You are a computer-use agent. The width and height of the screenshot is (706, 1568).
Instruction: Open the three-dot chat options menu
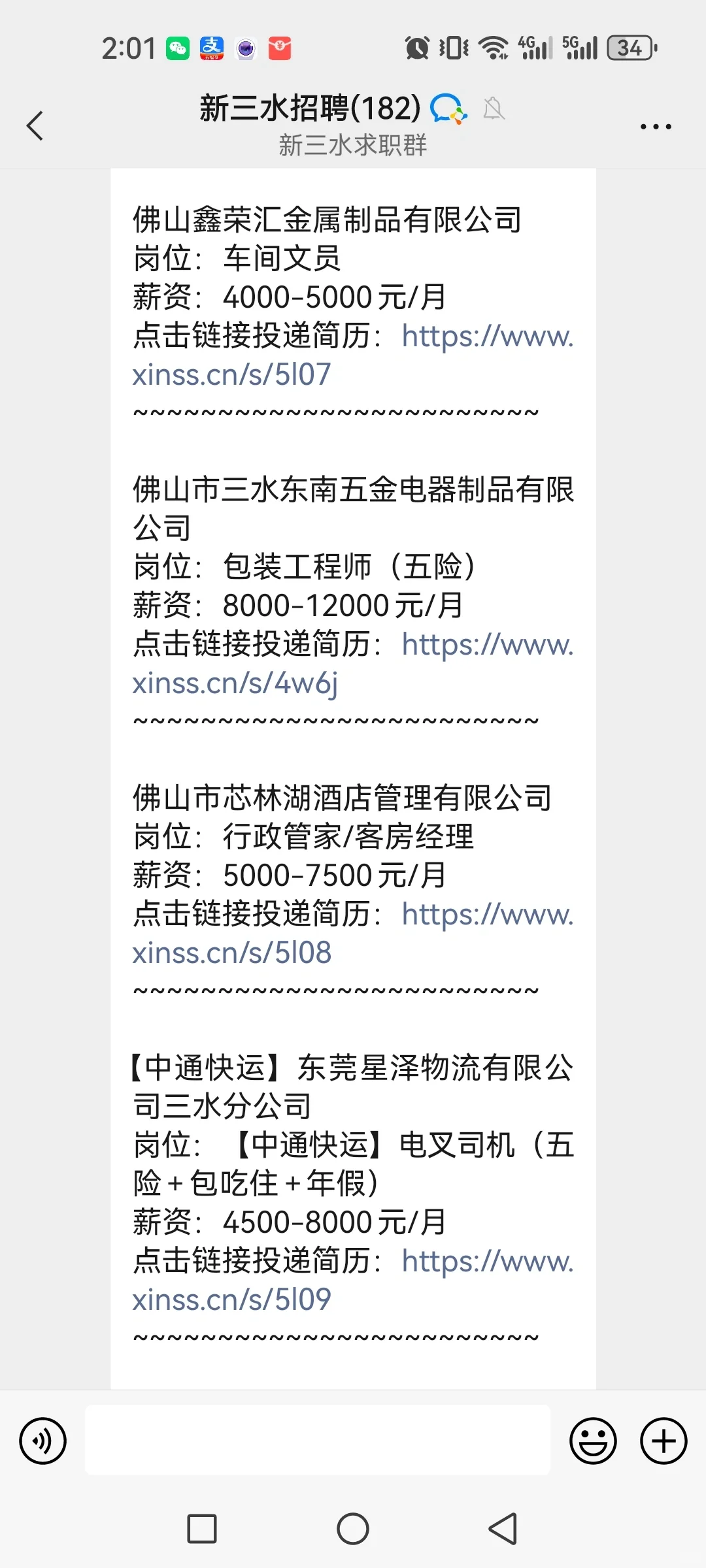(x=656, y=127)
